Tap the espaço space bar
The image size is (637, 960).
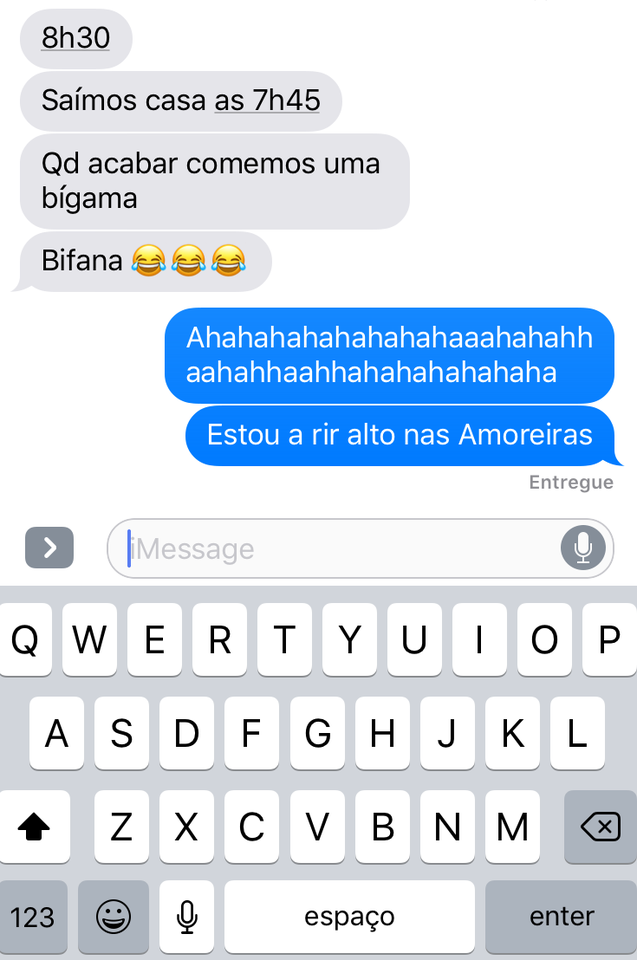349,916
